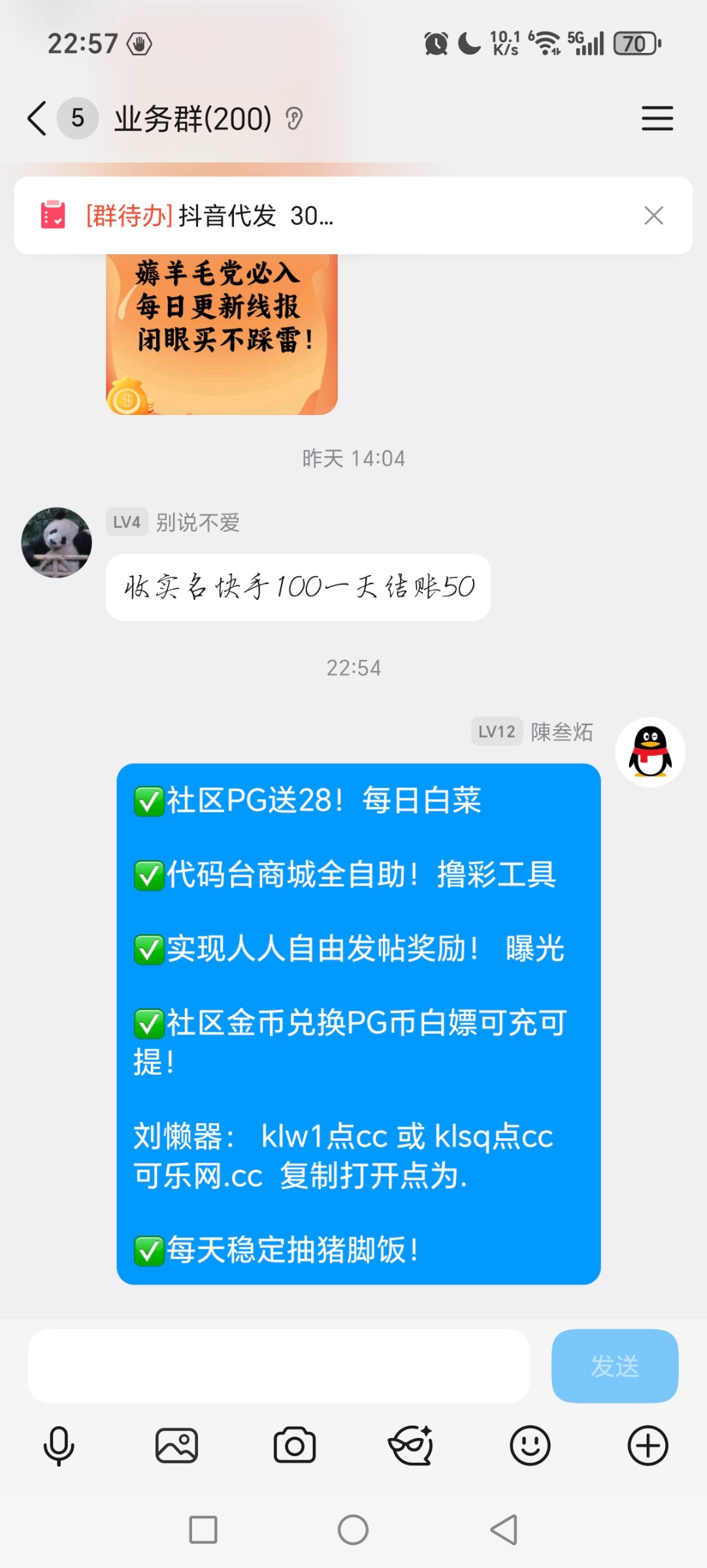Open the red group to-do clipboard icon
Screen dimensions: 707x1568
tap(54, 216)
